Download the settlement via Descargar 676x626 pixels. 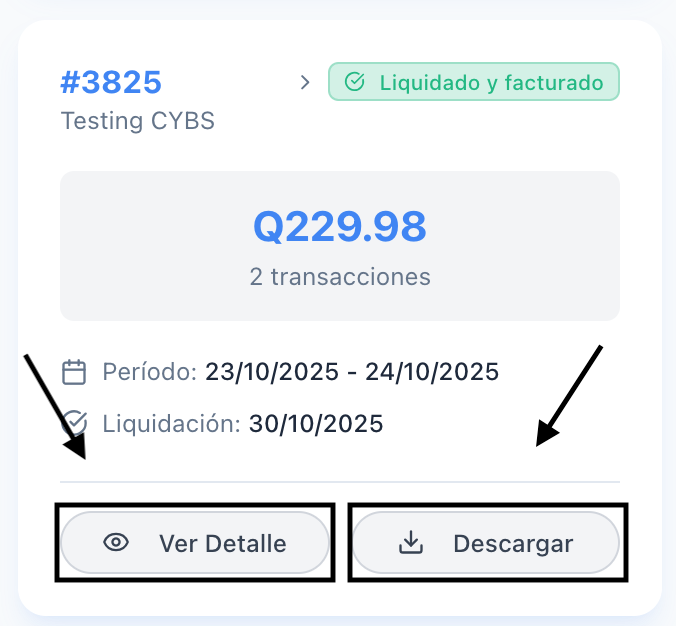pyautogui.click(x=486, y=544)
